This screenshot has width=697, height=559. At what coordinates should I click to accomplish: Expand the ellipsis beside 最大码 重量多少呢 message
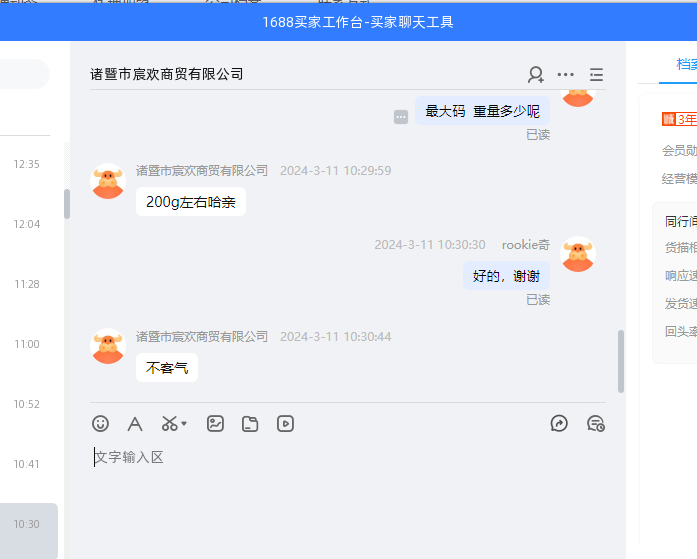tap(401, 117)
